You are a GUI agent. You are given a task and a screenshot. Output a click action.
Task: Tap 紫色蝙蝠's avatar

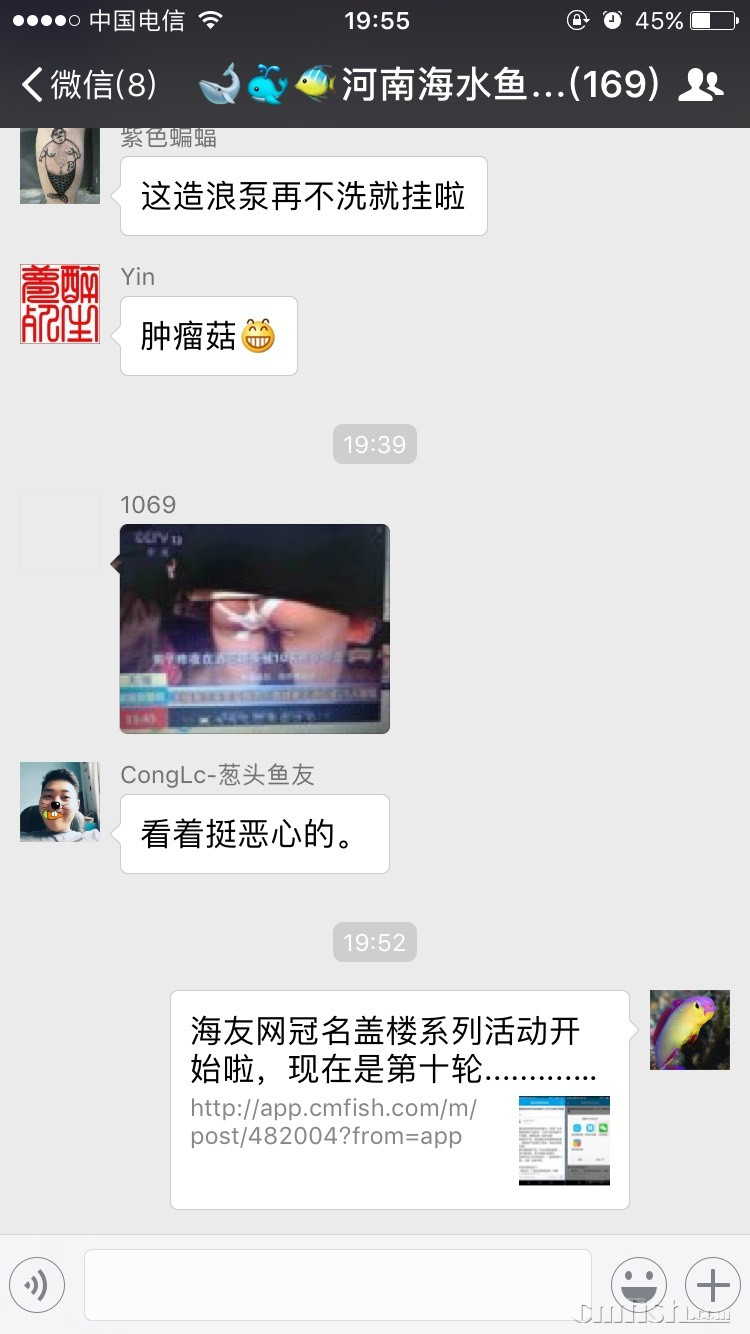tap(60, 166)
